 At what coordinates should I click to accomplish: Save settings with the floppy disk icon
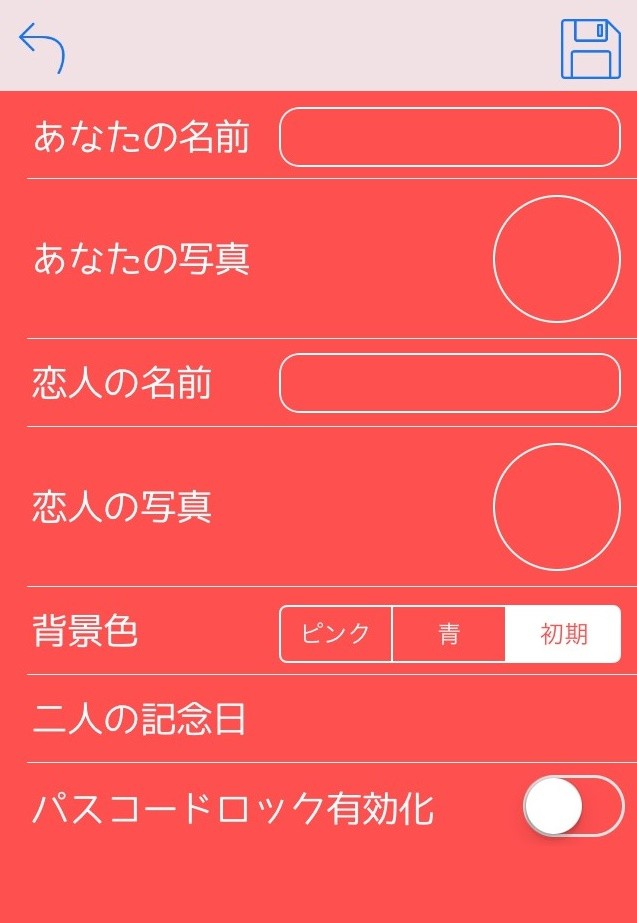click(590, 48)
